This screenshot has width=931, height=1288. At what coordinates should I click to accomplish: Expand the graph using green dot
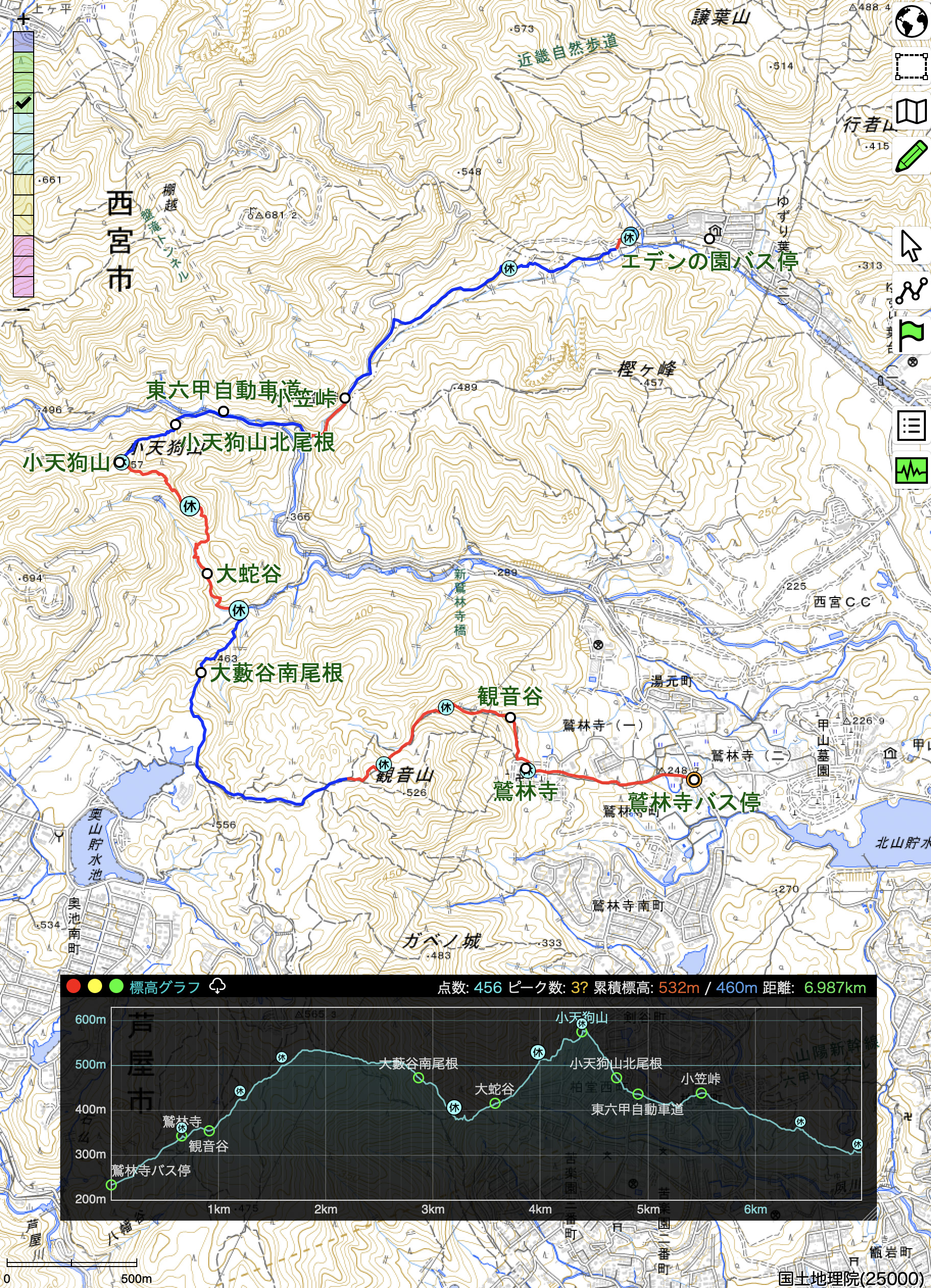click(116, 986)
